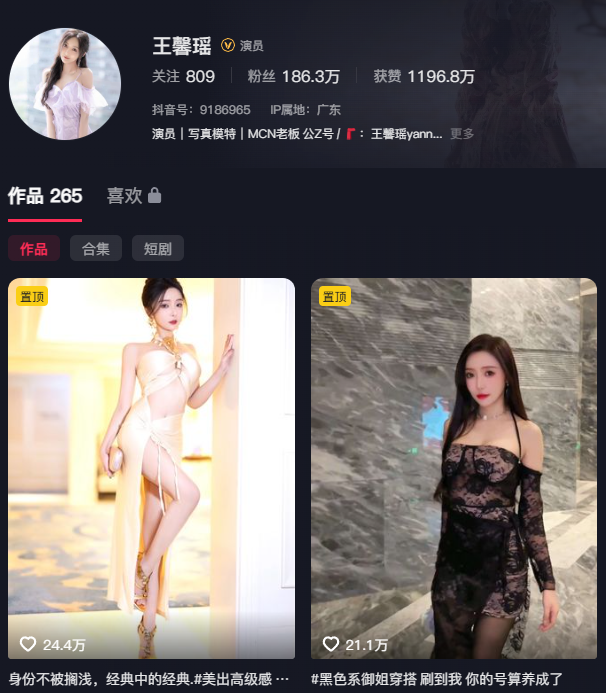This screenshot has width=606, height=693.
Task: Open the profile avatar picture
Action: (x=65, y=84)
